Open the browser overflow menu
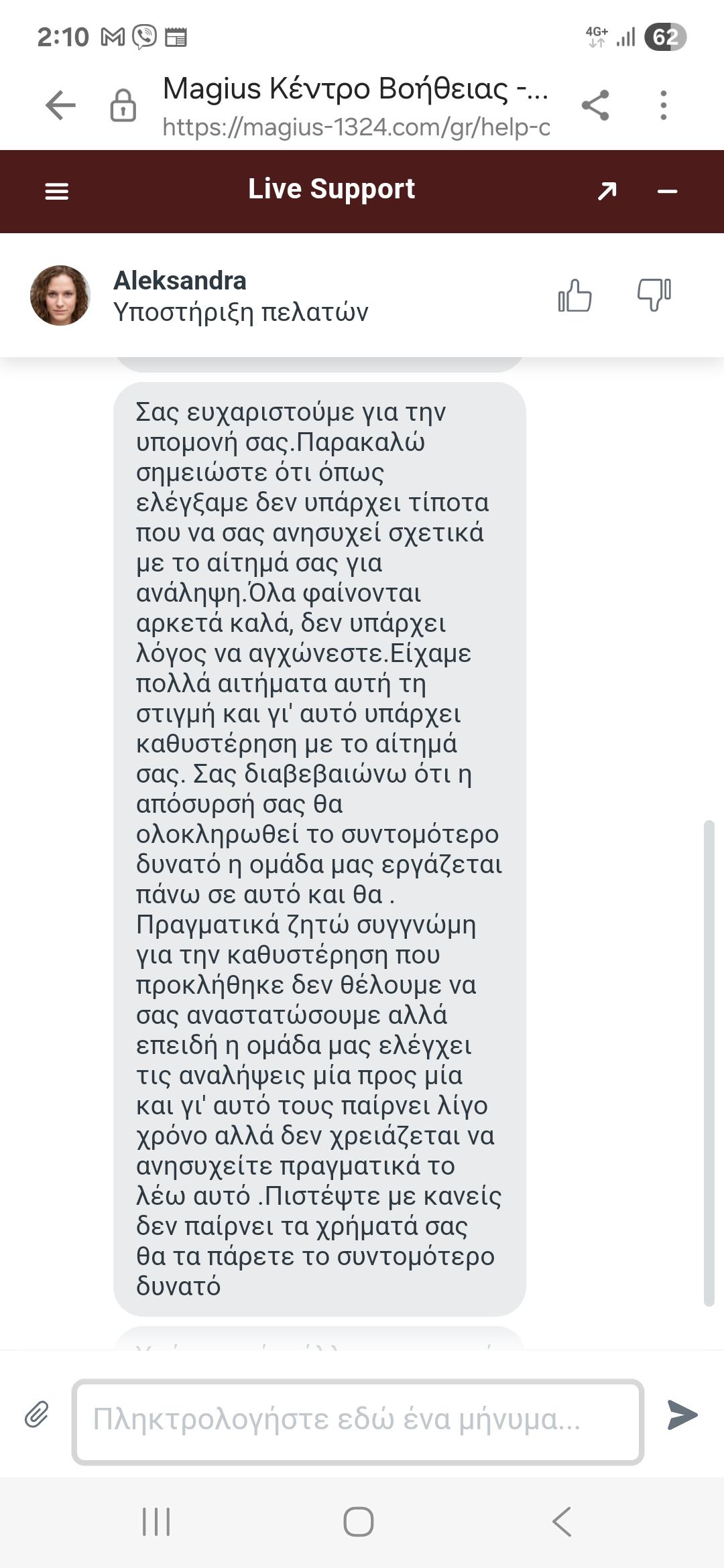This screenshot has height=1568, width=724. click(663, 105)
